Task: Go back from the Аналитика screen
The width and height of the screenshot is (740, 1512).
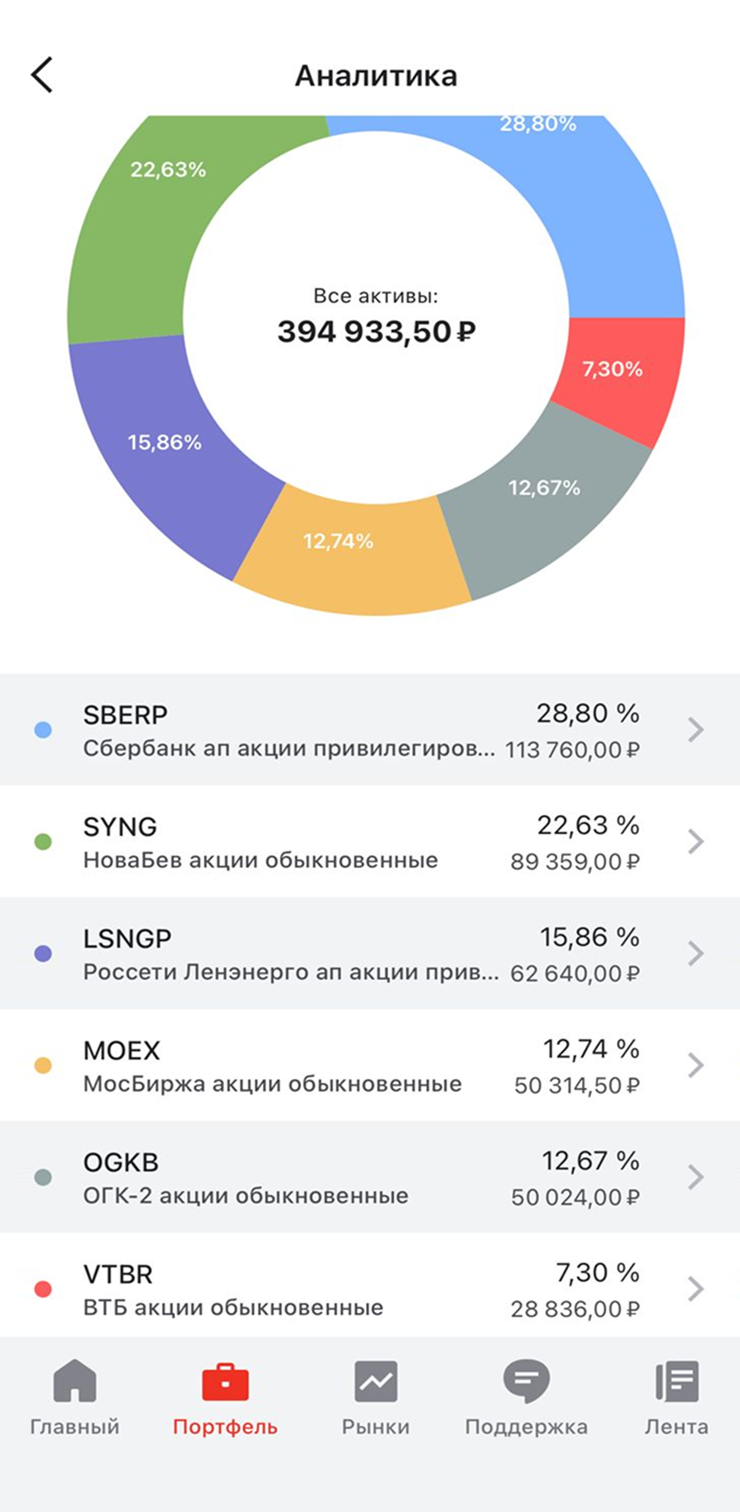Action: click(x=42, y=75)
